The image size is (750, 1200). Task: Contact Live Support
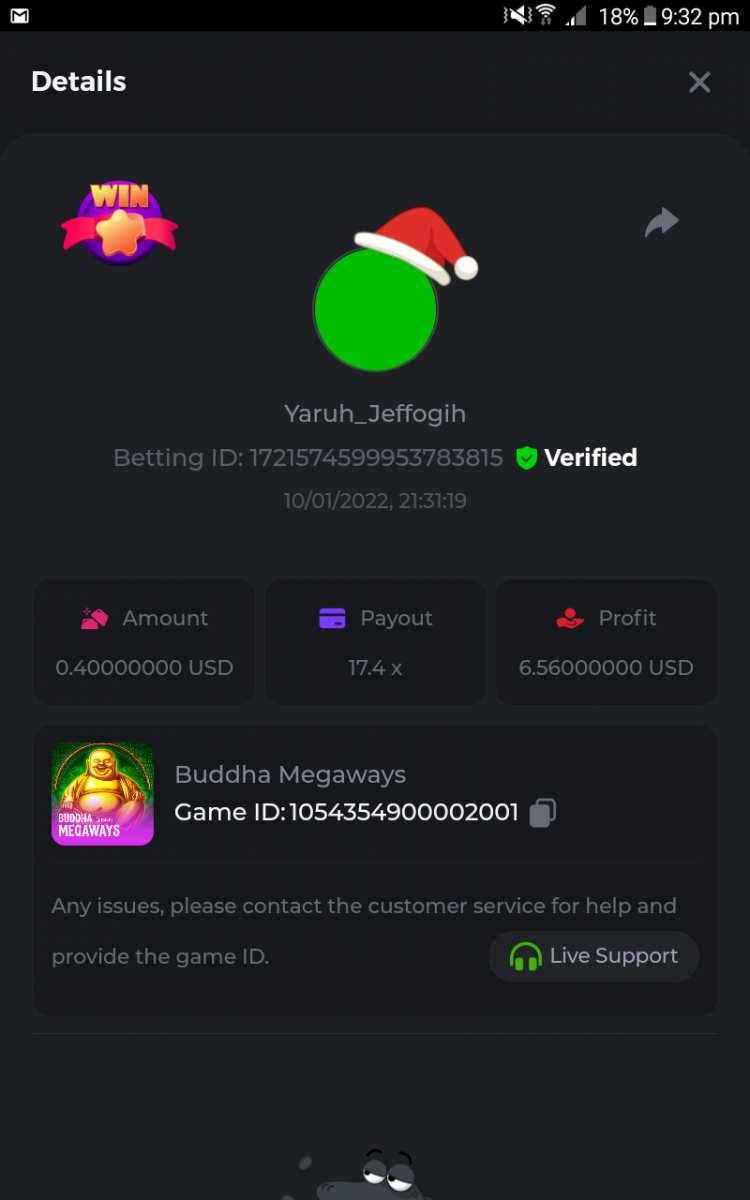click(x=594, y=956)
